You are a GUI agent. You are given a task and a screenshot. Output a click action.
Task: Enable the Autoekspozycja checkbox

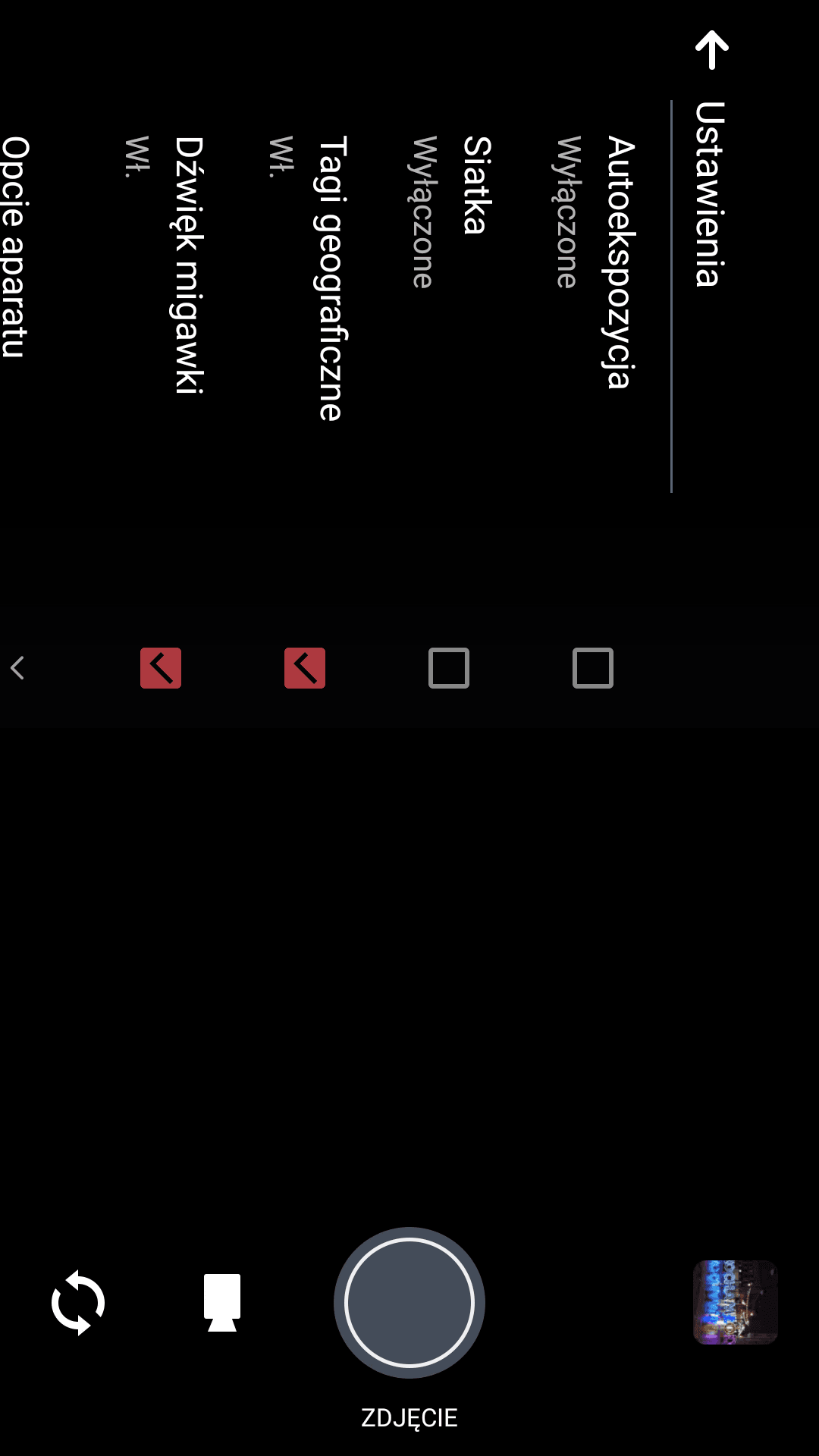click(x=593, y=668)
